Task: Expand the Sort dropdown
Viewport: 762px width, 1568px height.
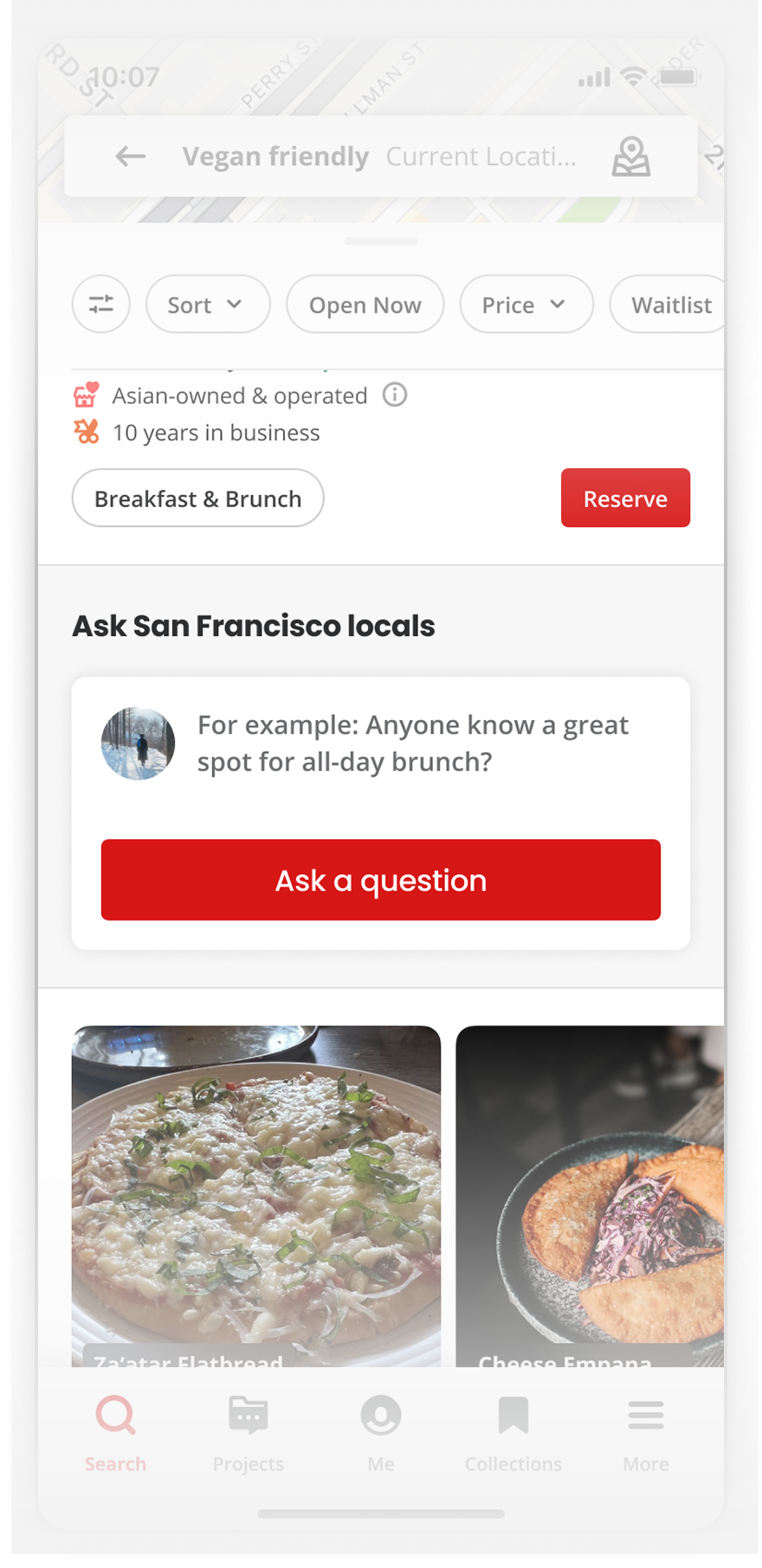Action: 207,305
